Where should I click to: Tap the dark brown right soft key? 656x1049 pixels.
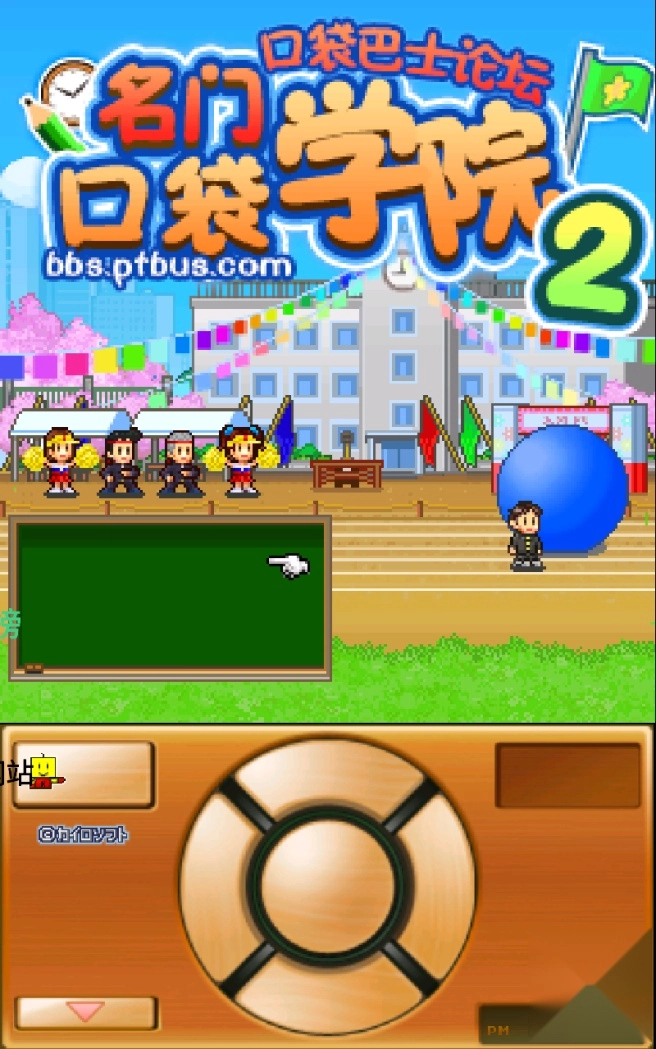(567, 774)
